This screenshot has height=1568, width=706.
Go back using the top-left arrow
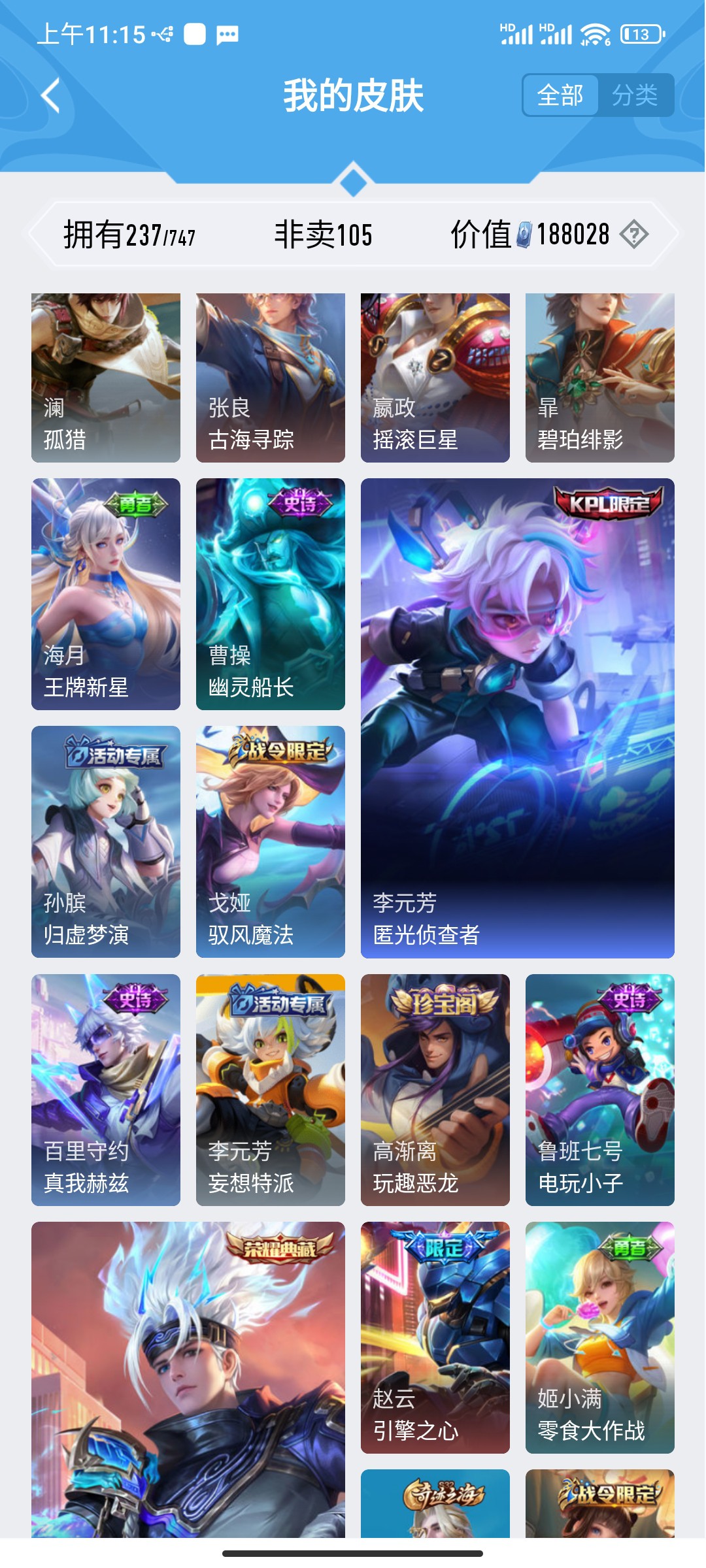tap(51, 95)
